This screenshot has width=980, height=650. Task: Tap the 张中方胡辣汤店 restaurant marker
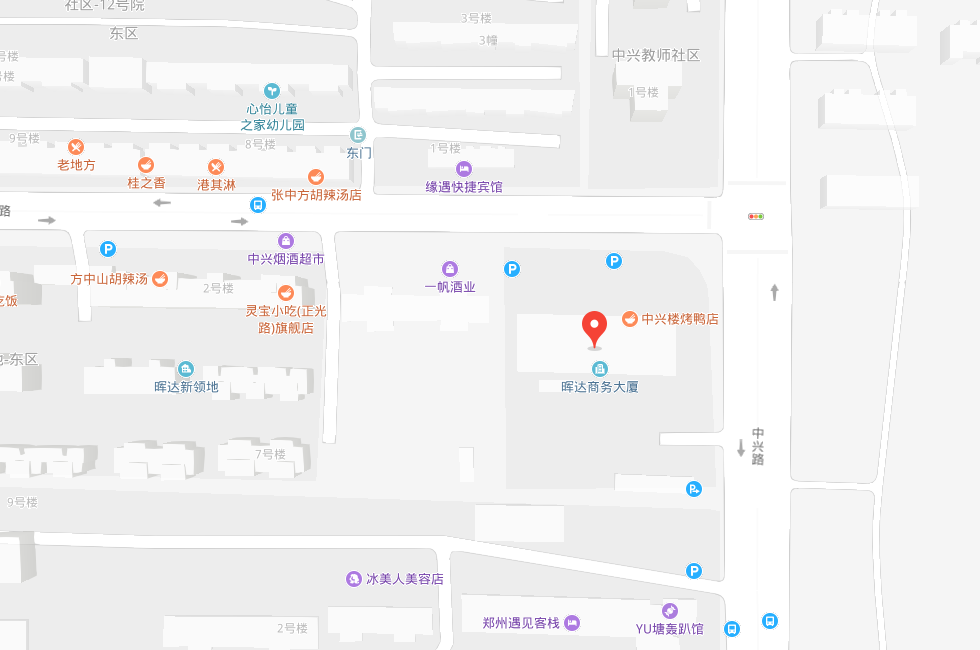(316, 177)
